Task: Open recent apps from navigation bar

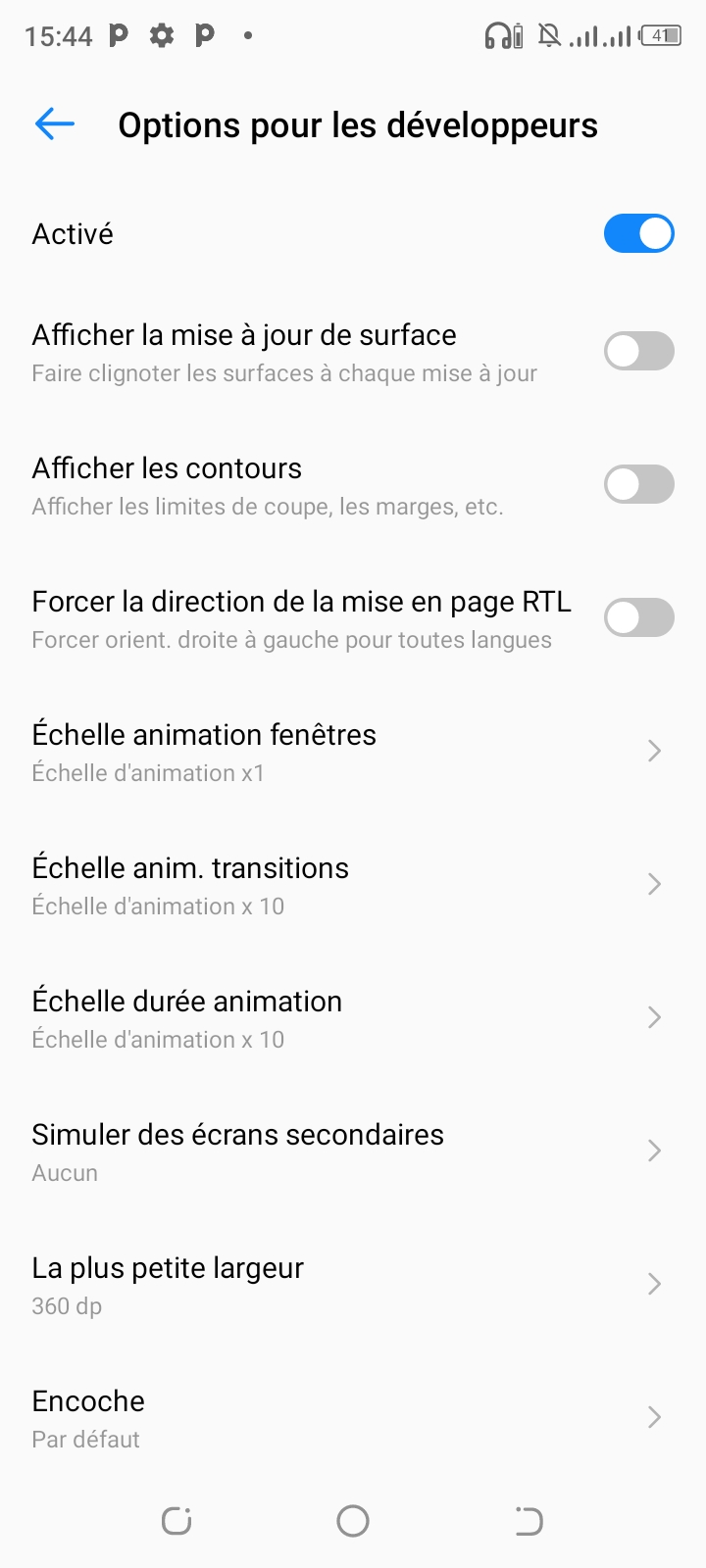Action: click(176, 1521)
